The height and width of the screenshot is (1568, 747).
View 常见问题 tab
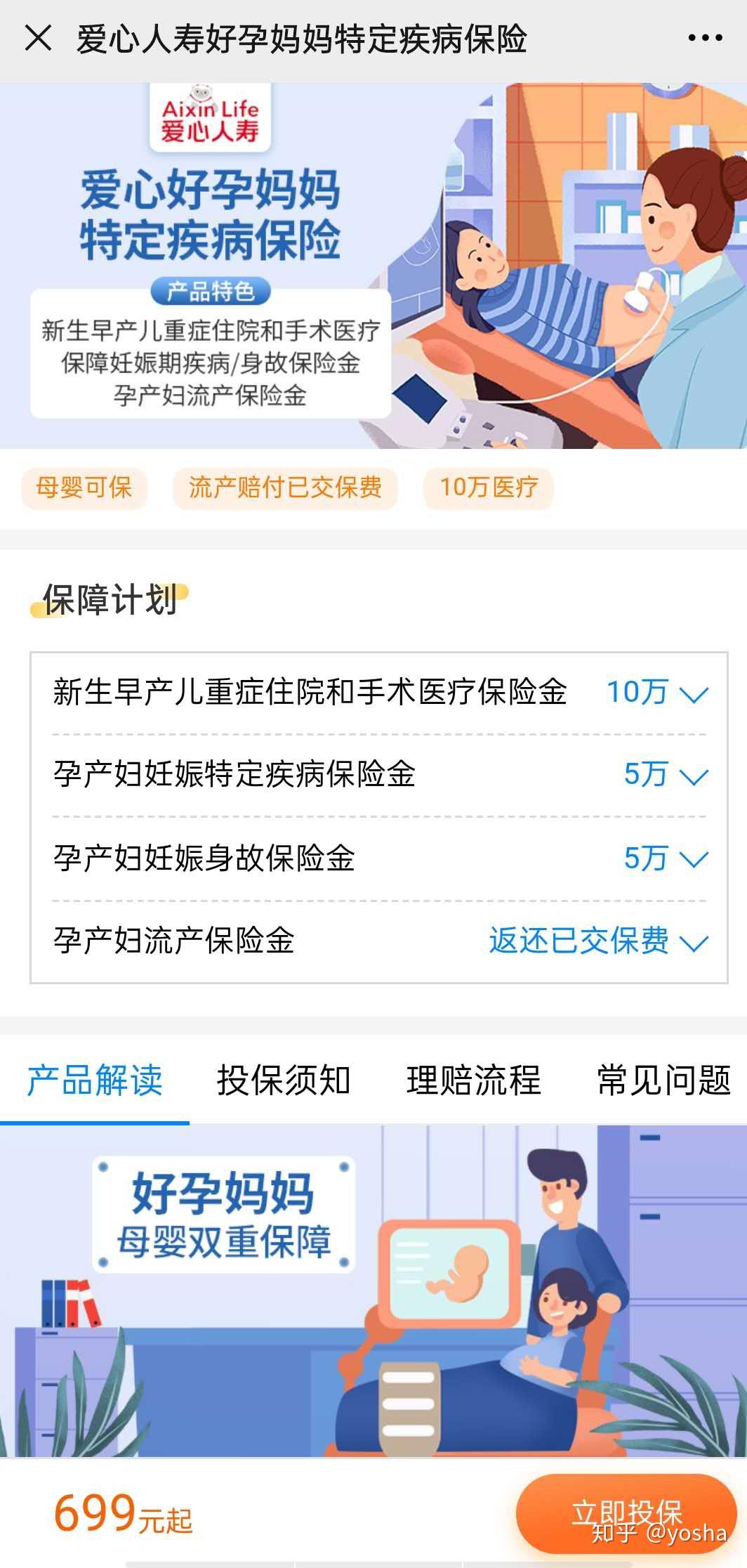pyautogui.click(x=664, y=1080)
